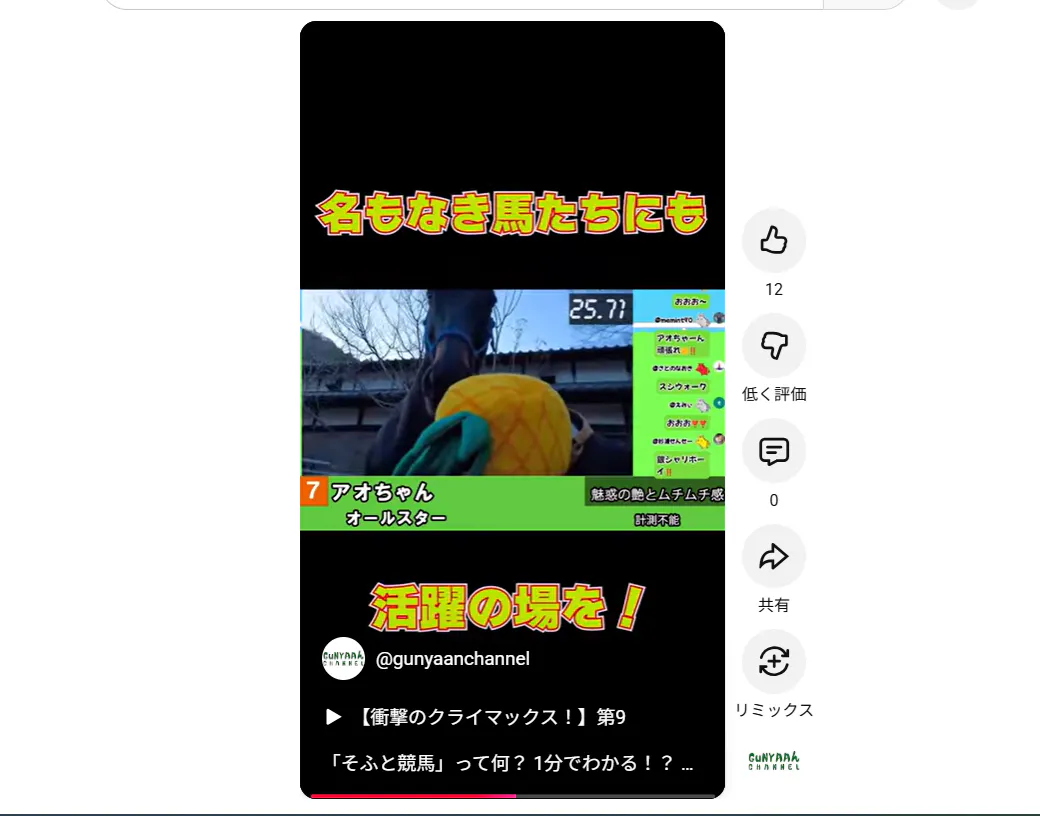
Task: Open the @gunyaanchannel channel name
Action: pos(452,659)
